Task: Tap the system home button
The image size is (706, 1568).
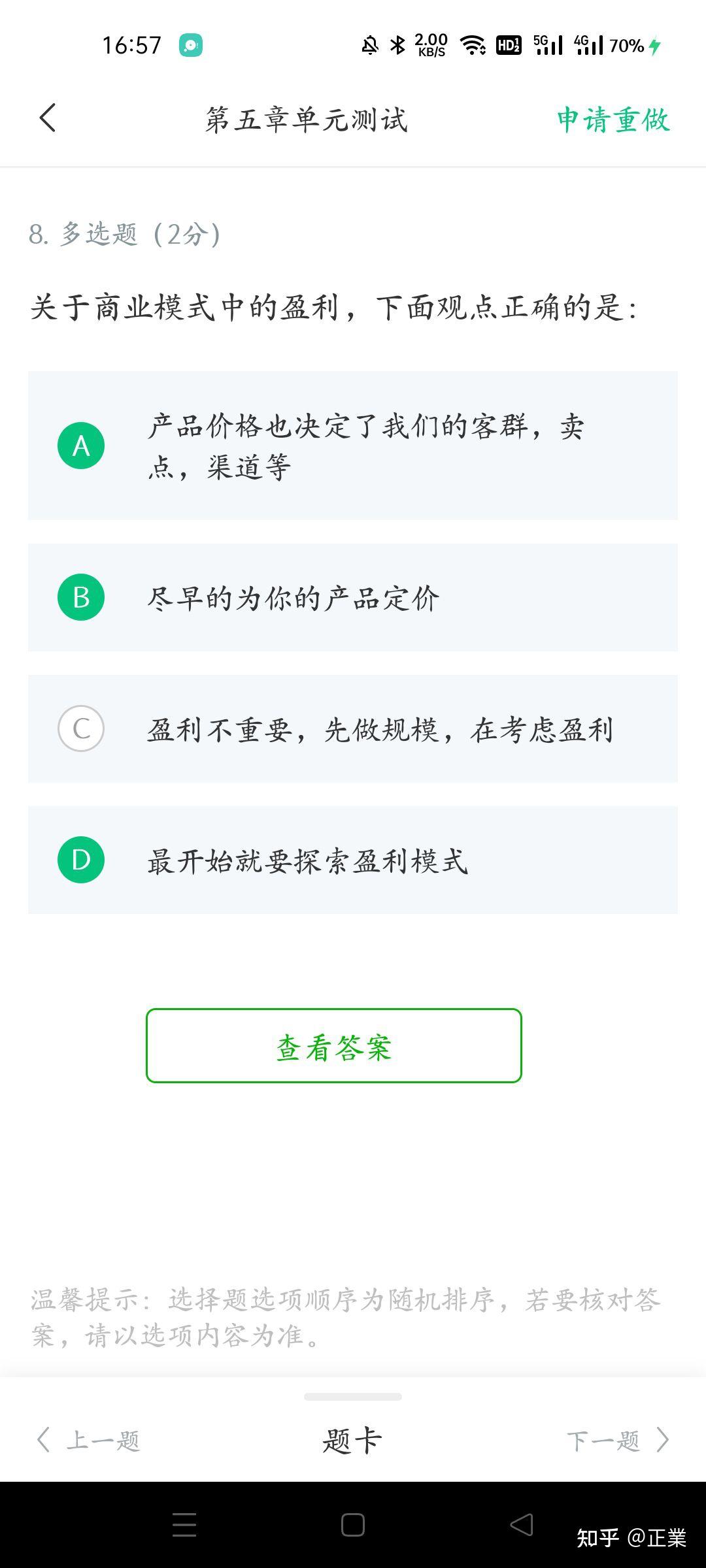Action: [x=353, y=1525]
